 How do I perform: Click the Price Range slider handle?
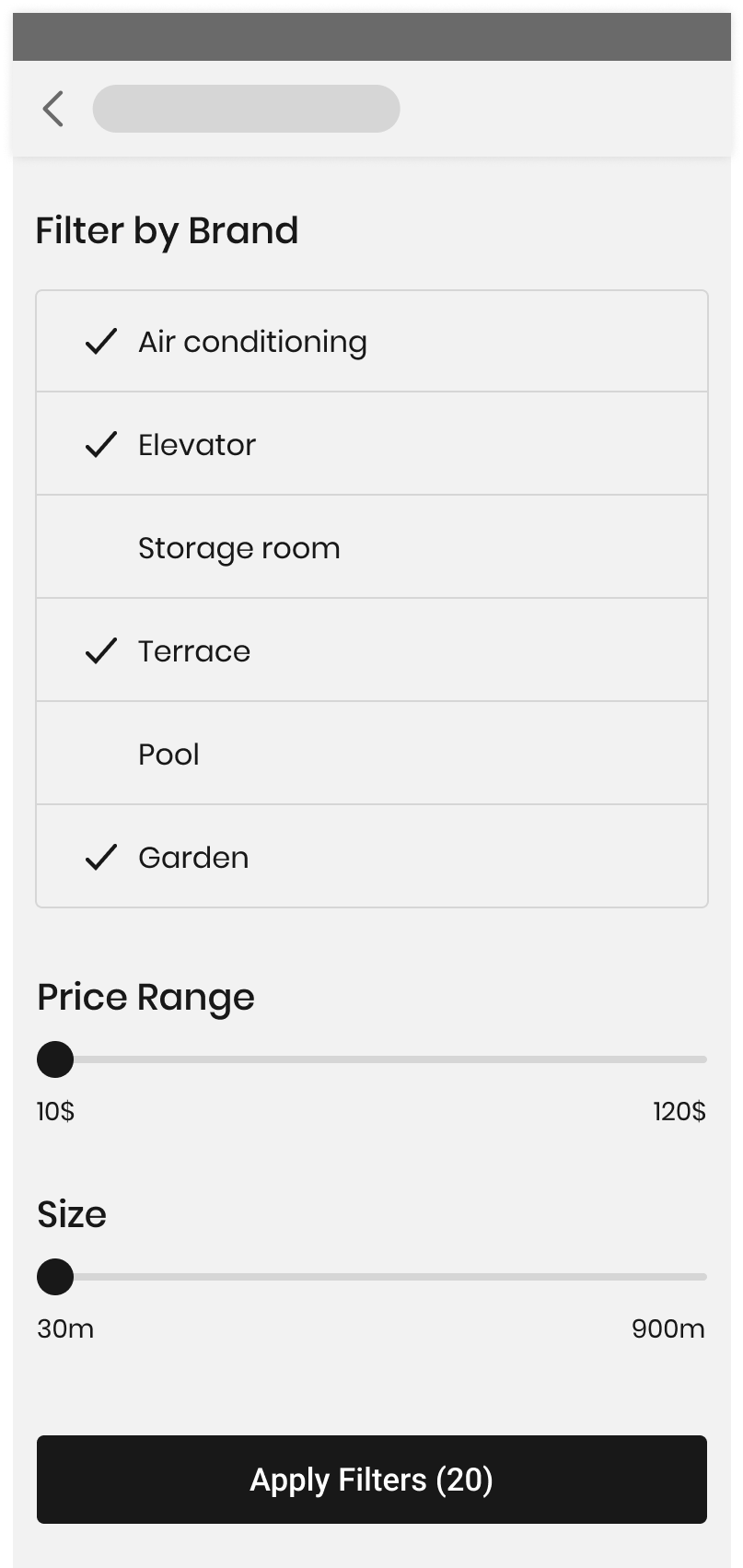tap(54, 1060)
